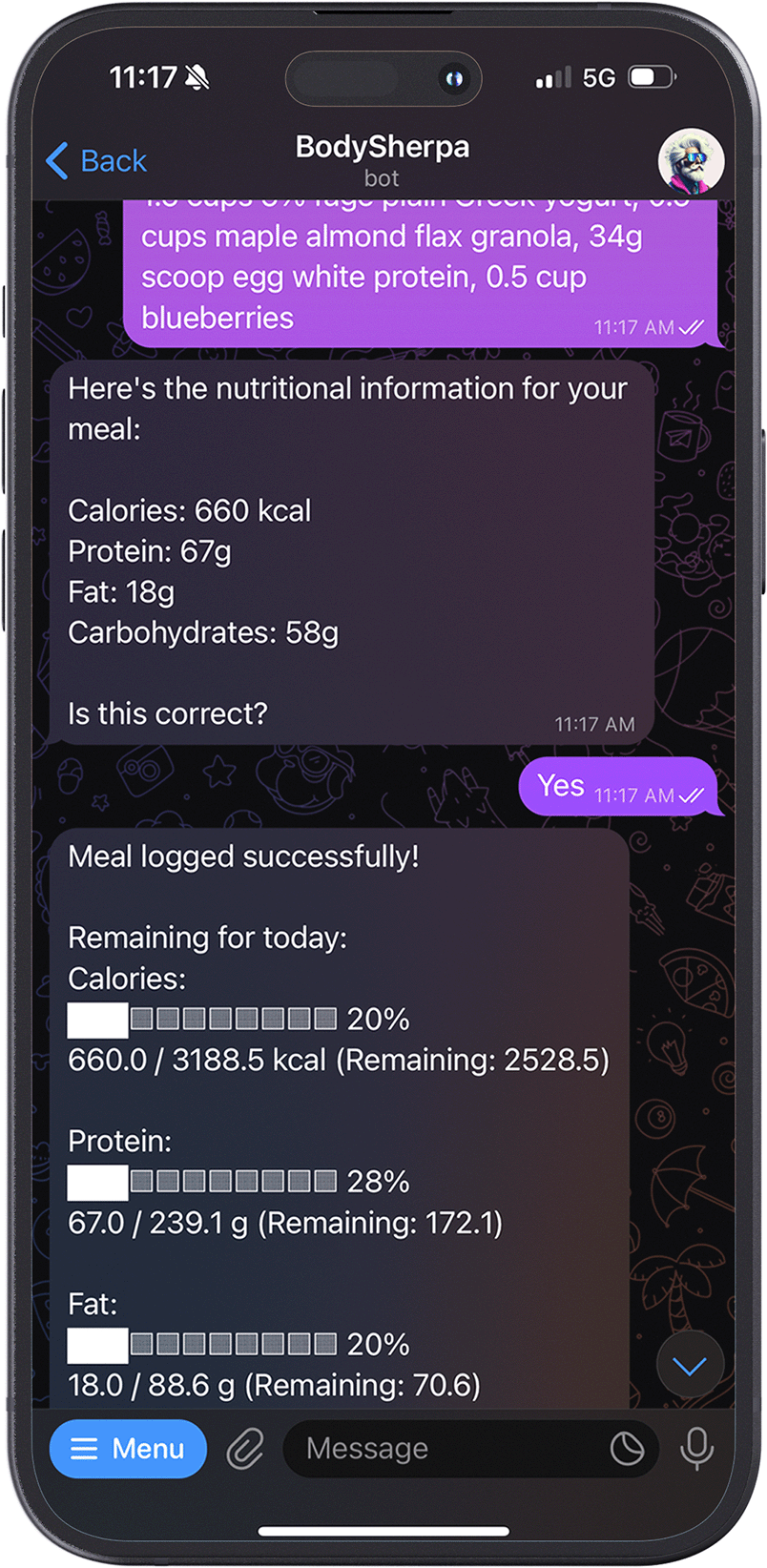Tap the 5G network status icon
The height and width of the screenshot is (1568, 767).
[597, 76]
